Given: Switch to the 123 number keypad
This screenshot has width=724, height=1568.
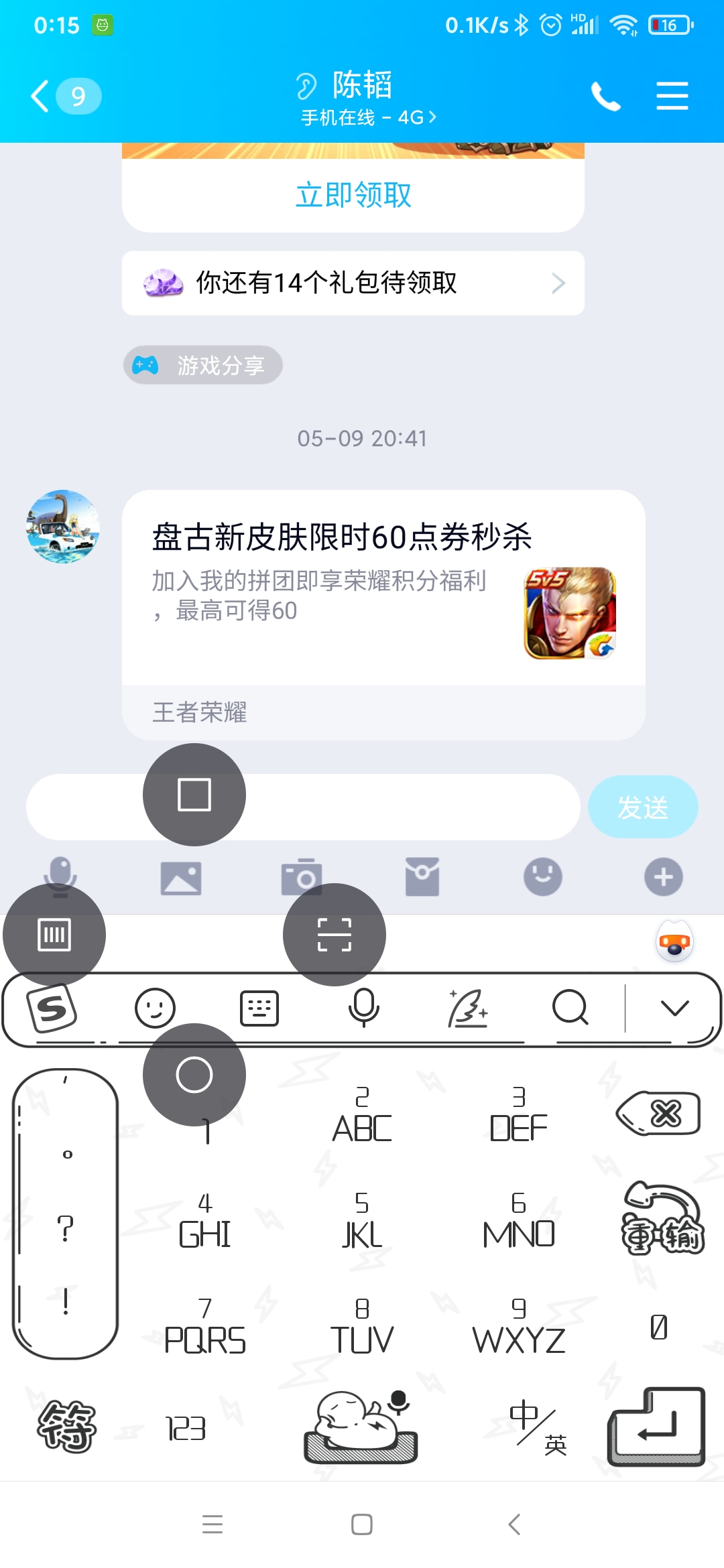Looking at the screenshot, I should 186,1429.
